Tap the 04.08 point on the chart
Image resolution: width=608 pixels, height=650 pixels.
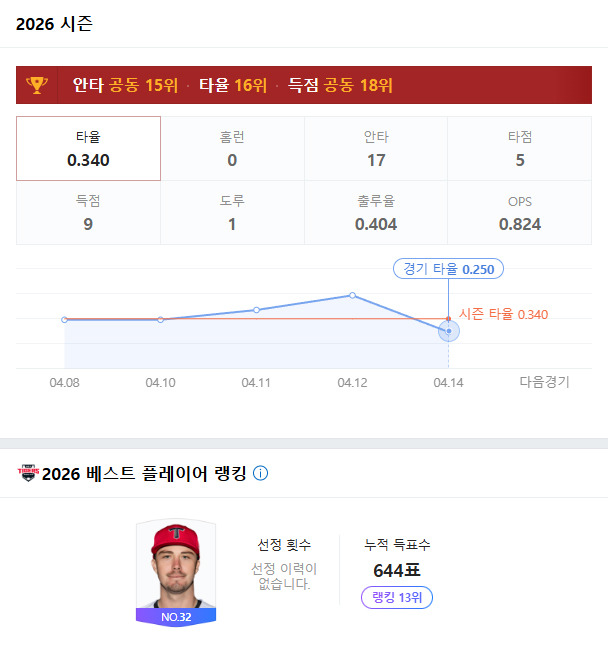tap(64, 320)
